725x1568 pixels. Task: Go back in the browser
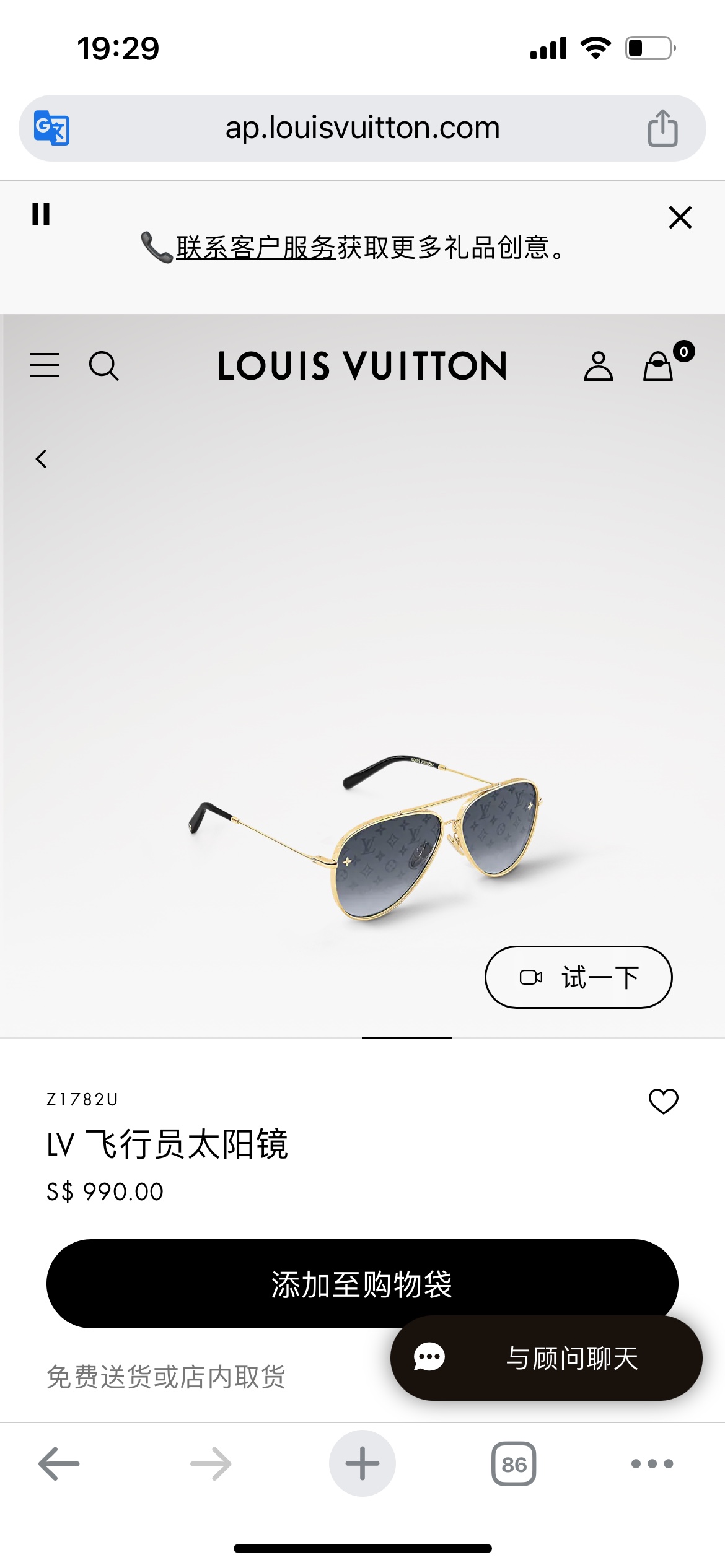[59, 1463]
